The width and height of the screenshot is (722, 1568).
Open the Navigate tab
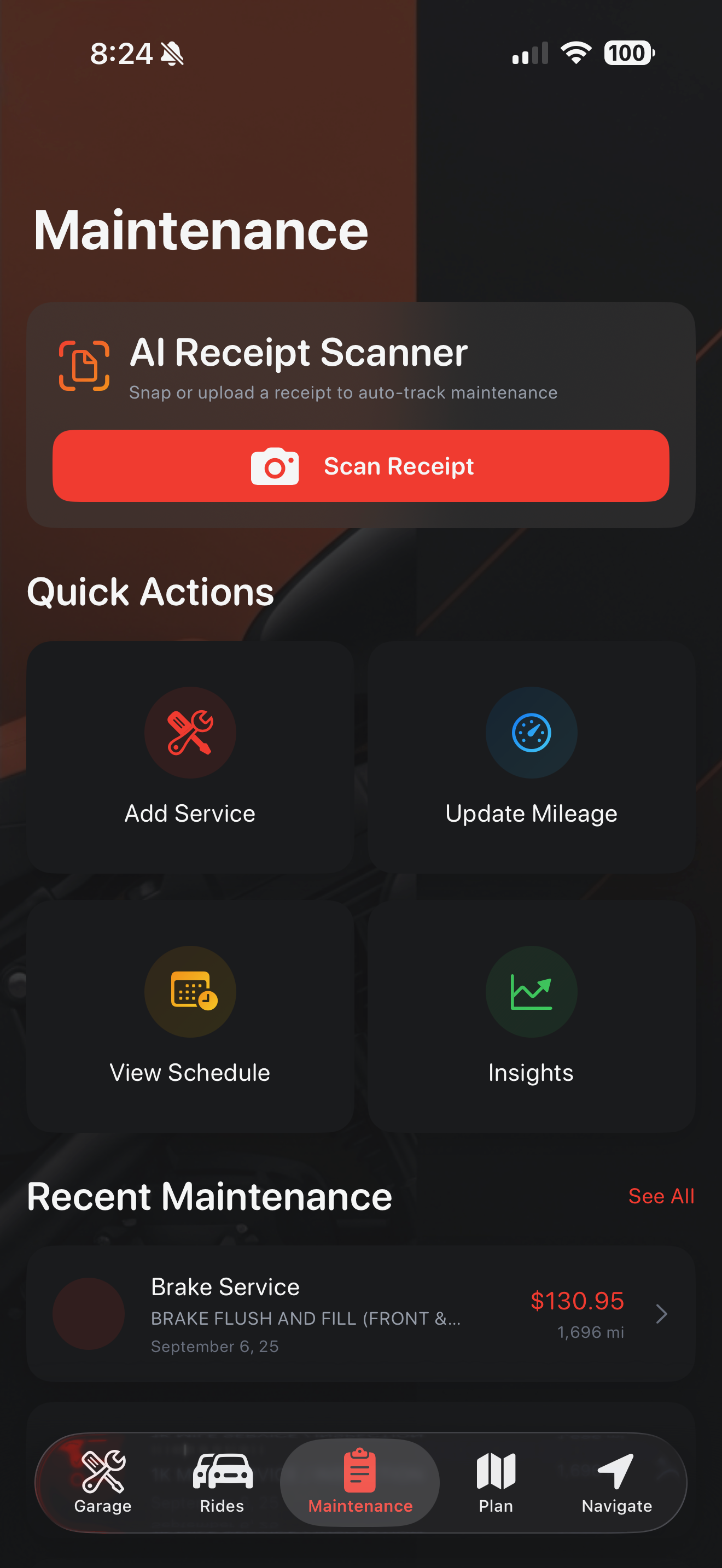pyautogui.click(x=616, y=1482)
